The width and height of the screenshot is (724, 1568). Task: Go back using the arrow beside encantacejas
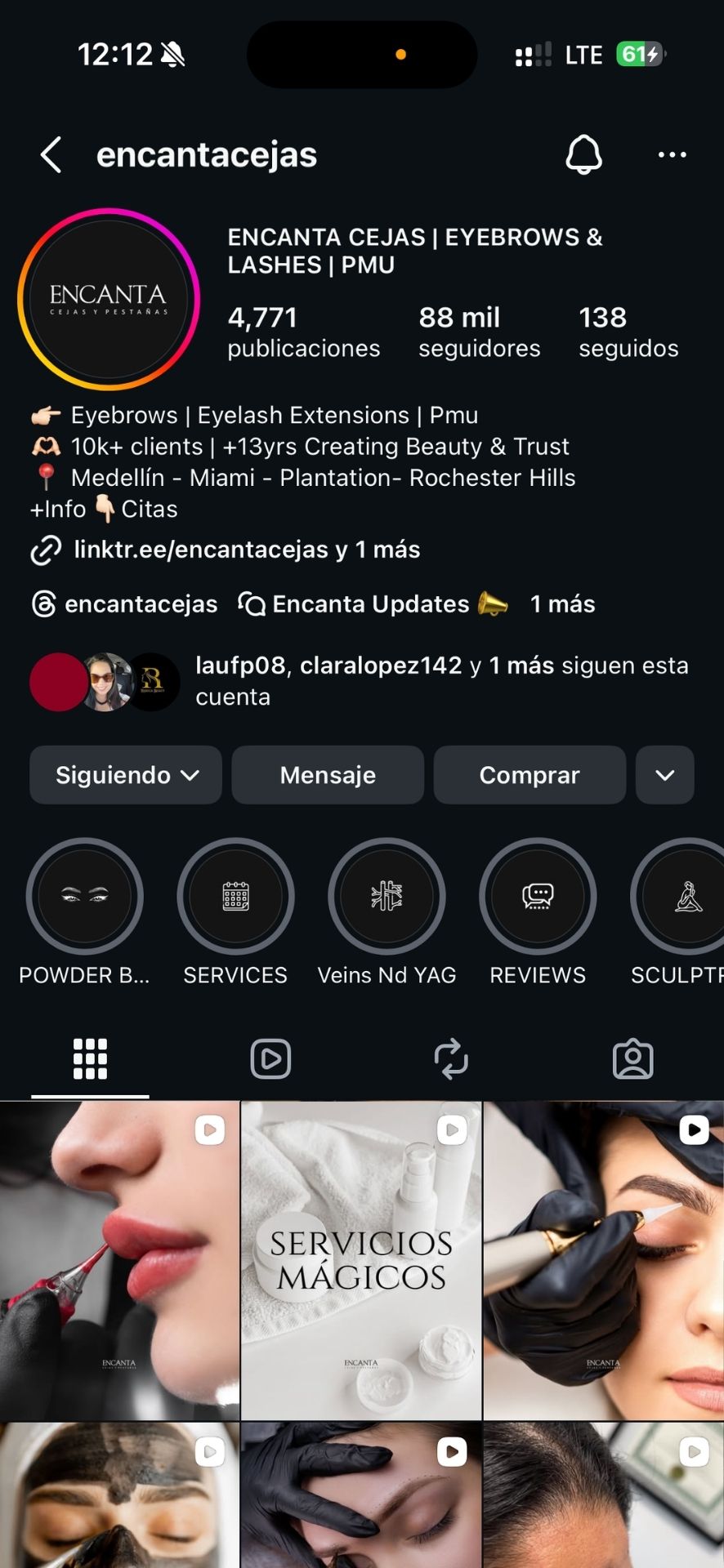(x=51, y=154)
